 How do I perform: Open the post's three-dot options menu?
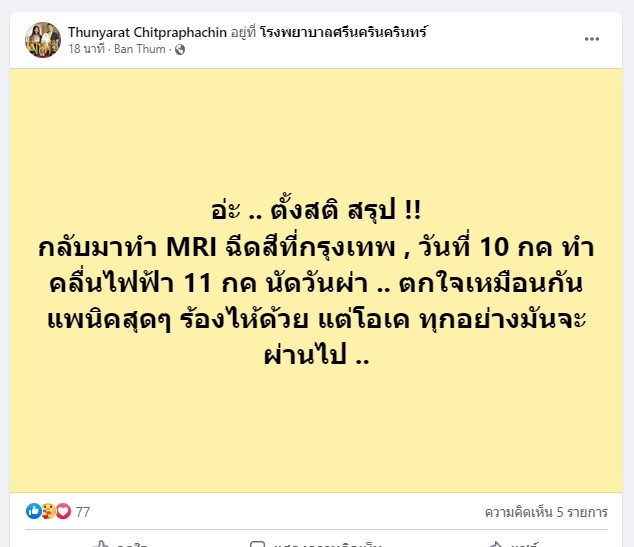coord(592,39)
